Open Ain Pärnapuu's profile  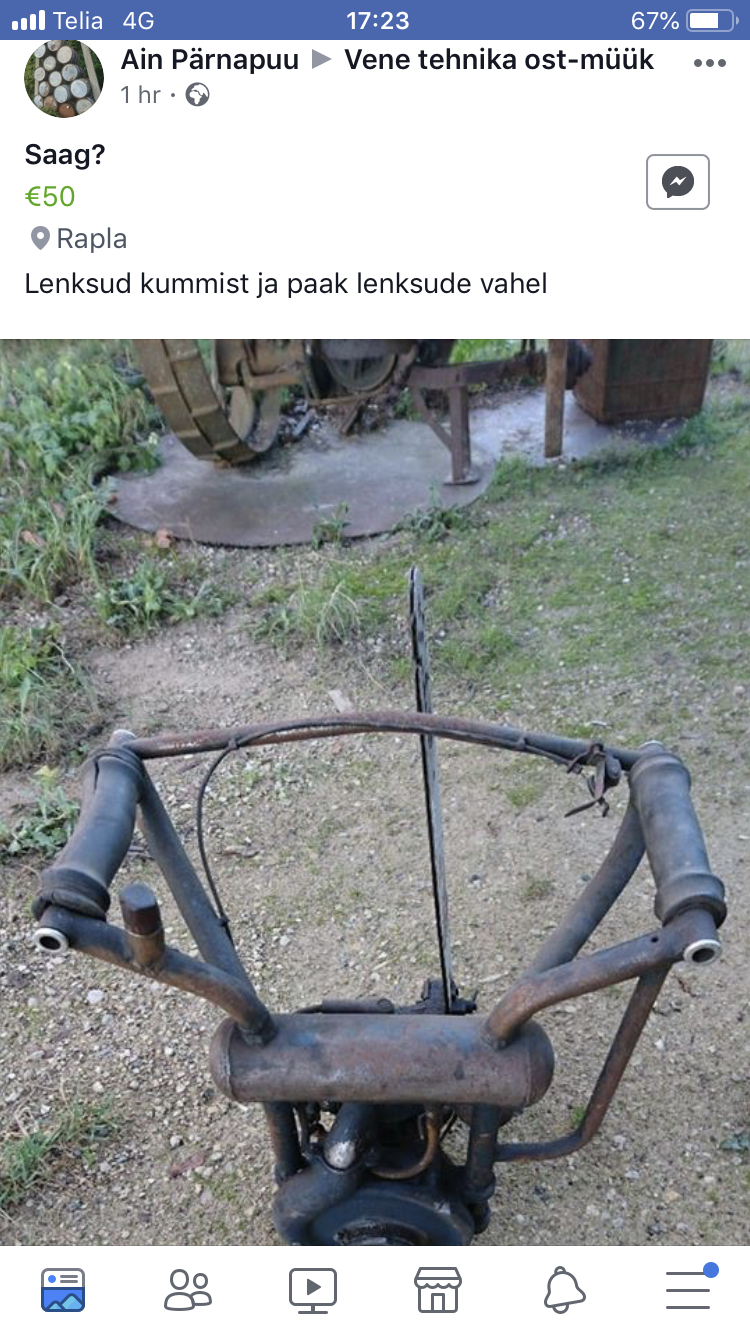click(x=210, y=60)
